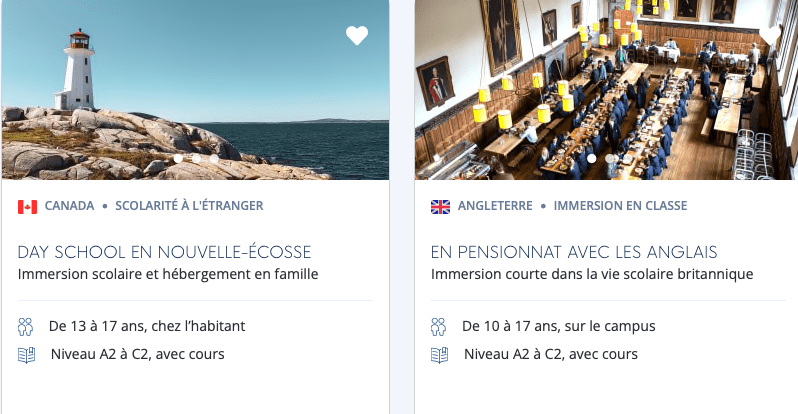Favorite the Day School en Nouvelle-Écosse program
Image resolution: width=798 pixels, height=414 pixels.
coord(357,35)
